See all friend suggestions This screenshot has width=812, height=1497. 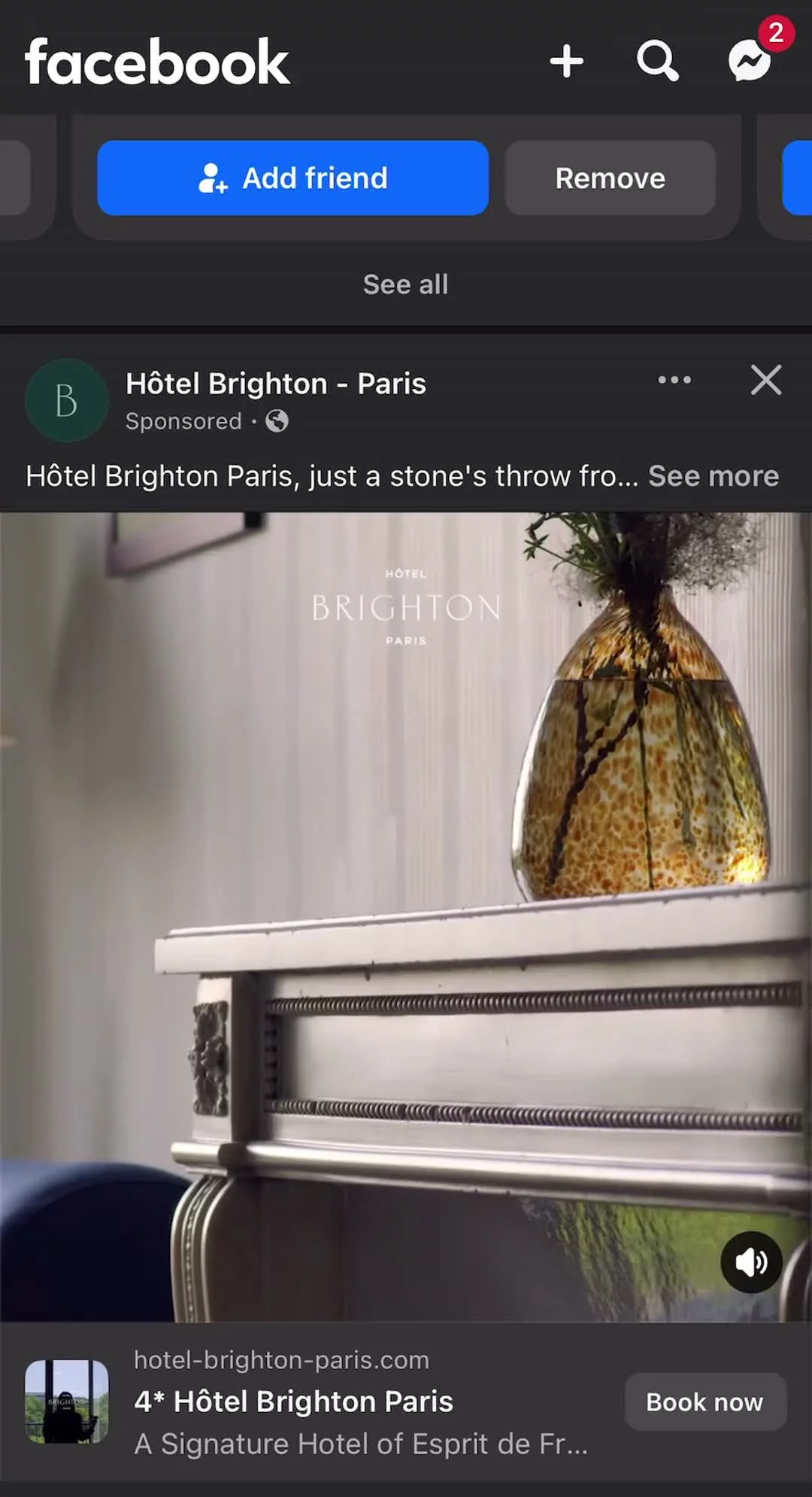click(405, 284)
